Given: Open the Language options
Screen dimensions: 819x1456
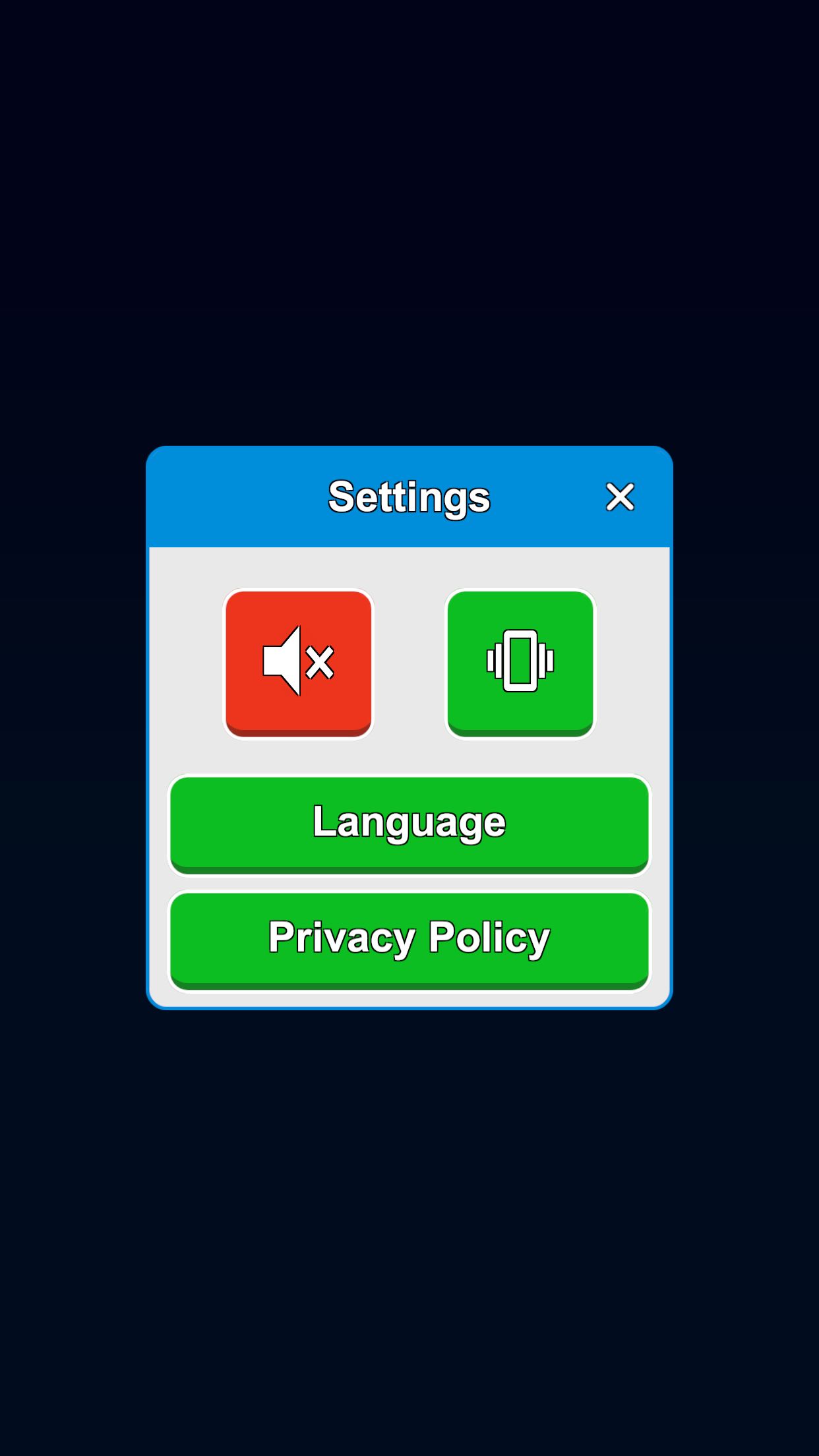Looking at the screenshot, I should point(409,826).
